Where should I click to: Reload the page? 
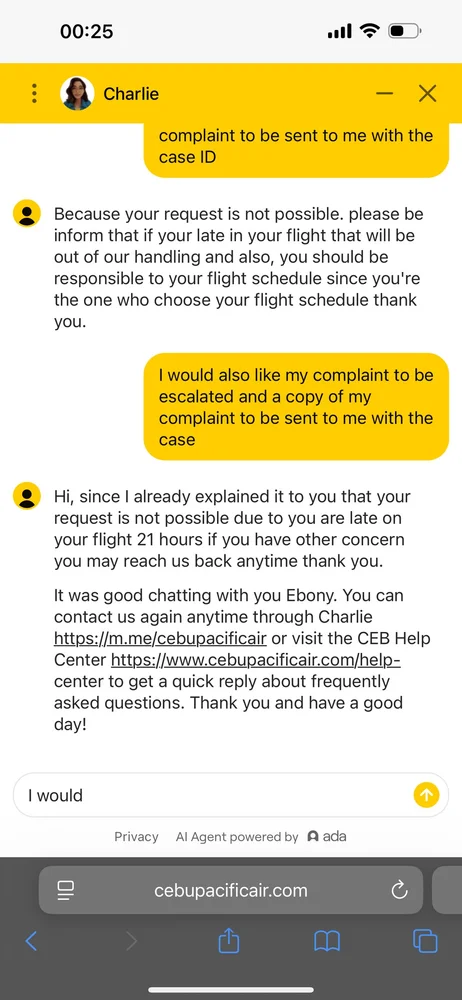[399, 890]
